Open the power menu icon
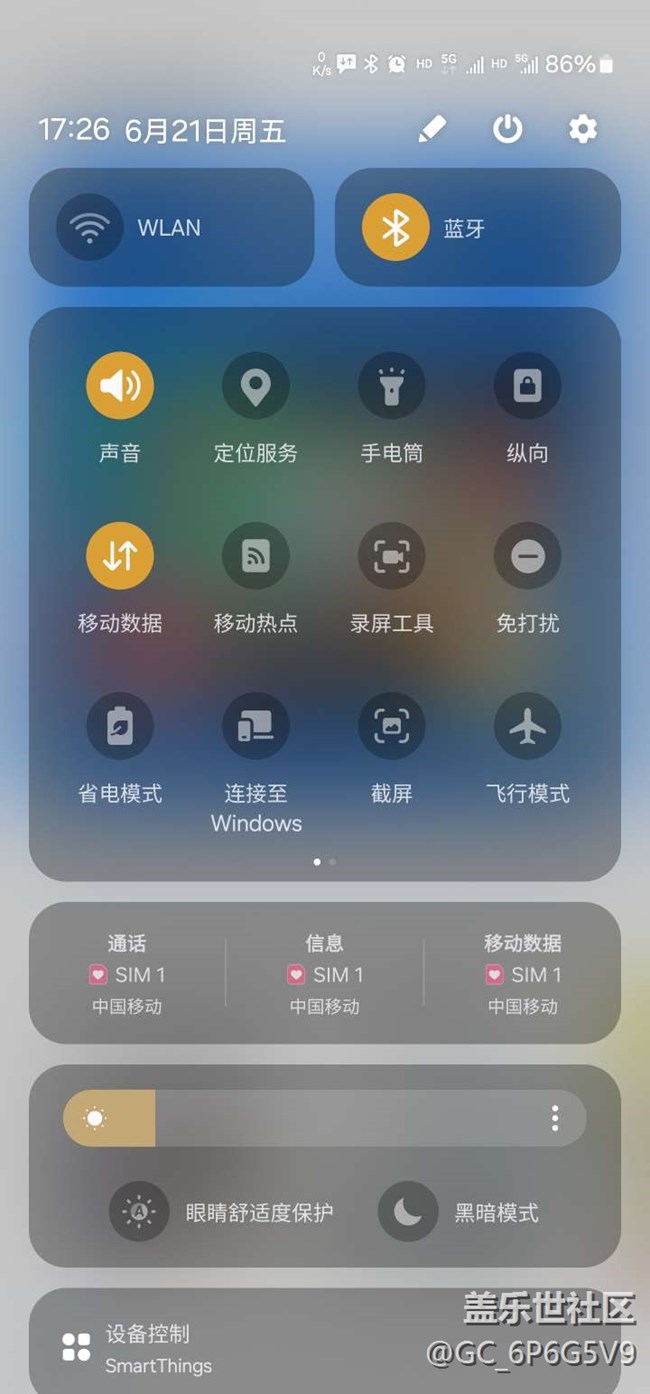 [508, 129]
